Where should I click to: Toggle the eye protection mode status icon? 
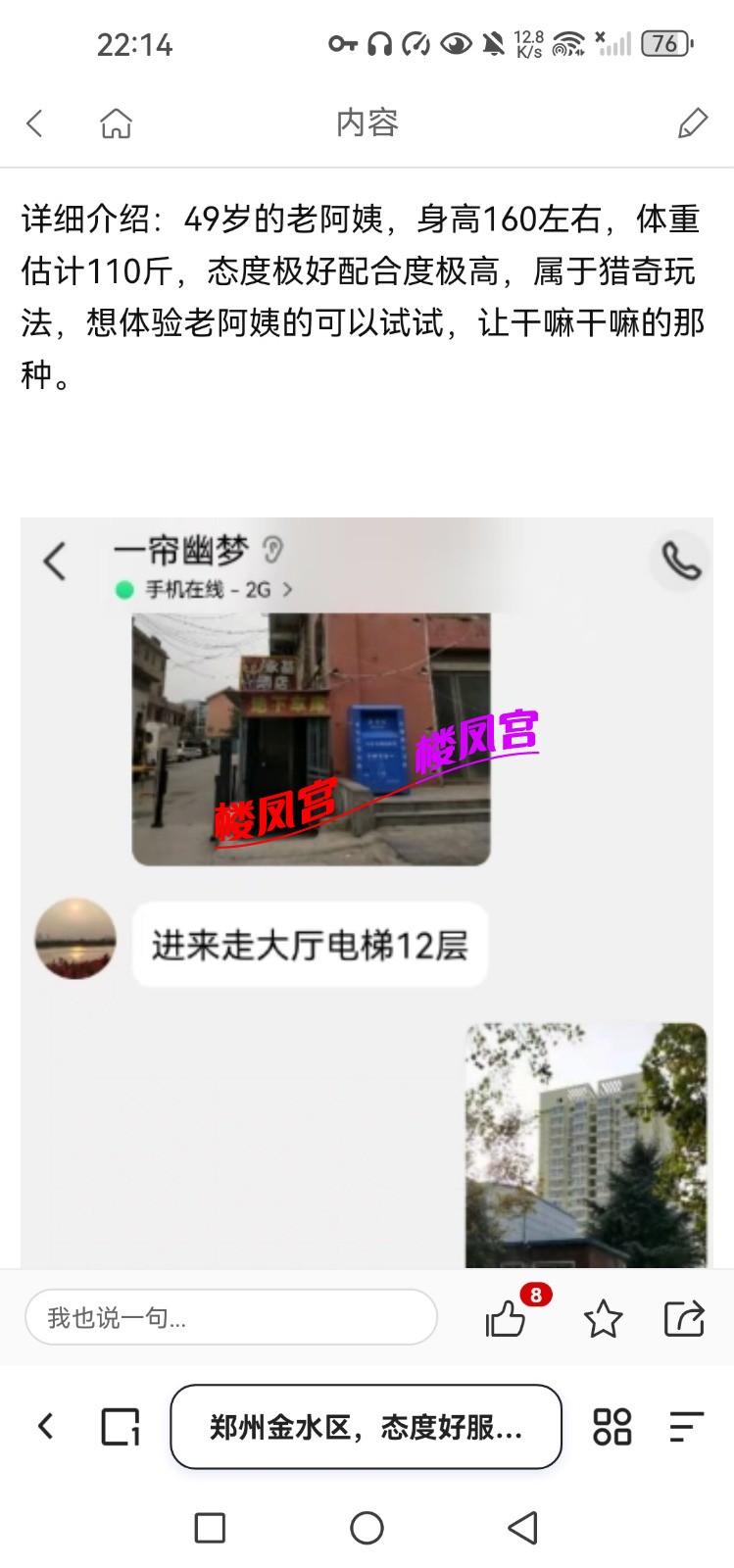[x=457, y=44]
